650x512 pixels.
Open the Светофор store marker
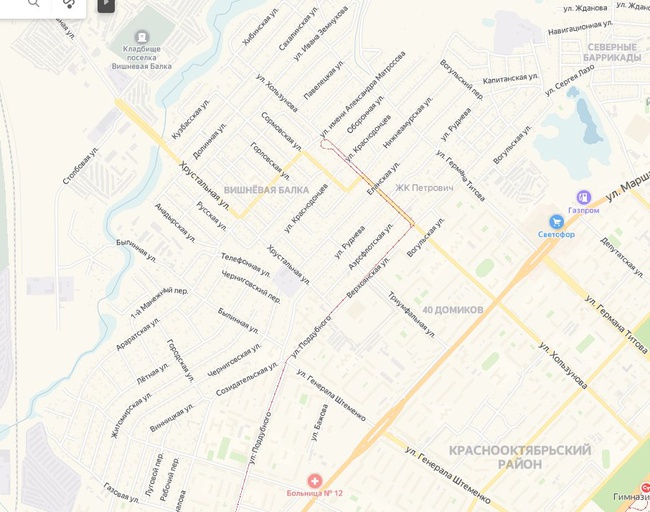(x=556, y=221)
